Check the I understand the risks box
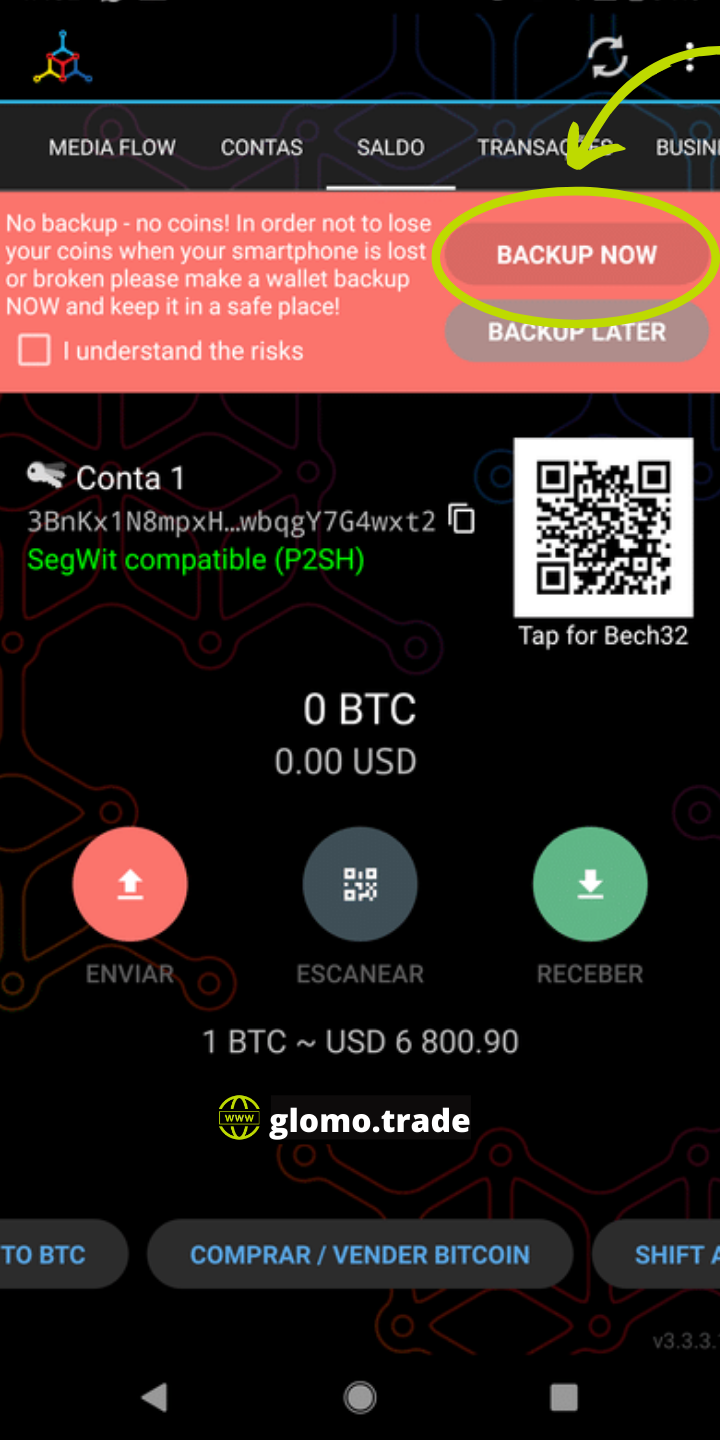Viewport: 720px width, 1440px height. click(x=35, y=350)
